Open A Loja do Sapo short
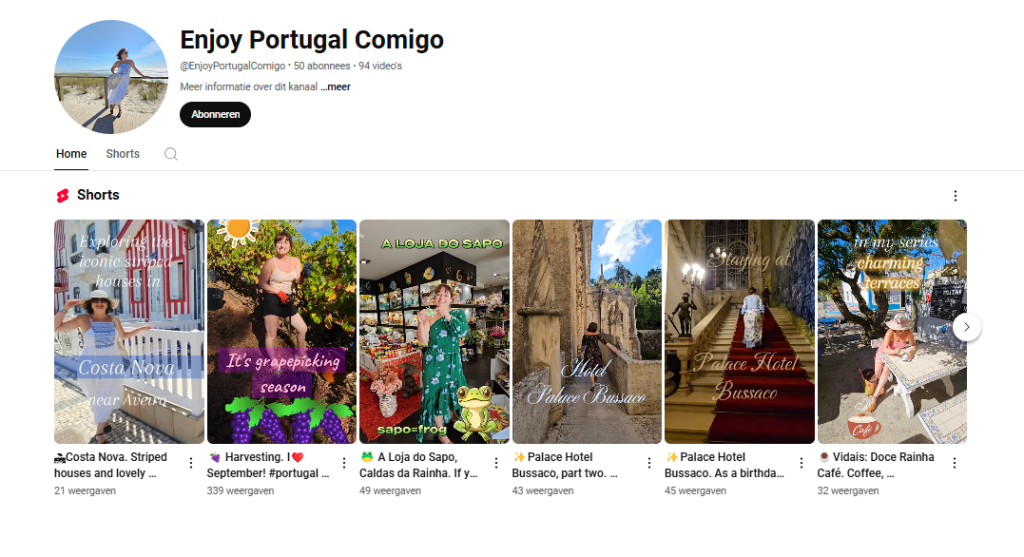This screenshot has width=1024, height=557. coord(435,331)
